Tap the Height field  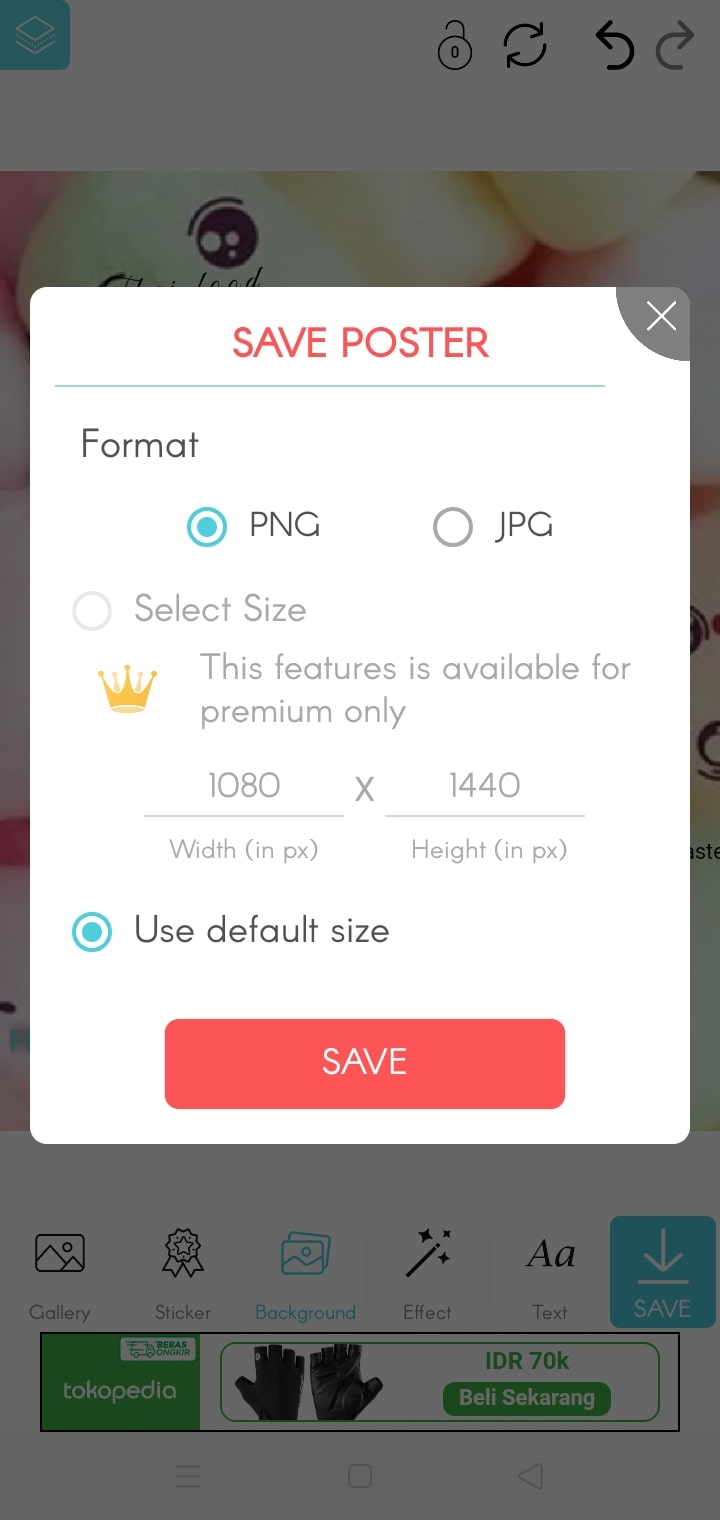pos(485,787)
